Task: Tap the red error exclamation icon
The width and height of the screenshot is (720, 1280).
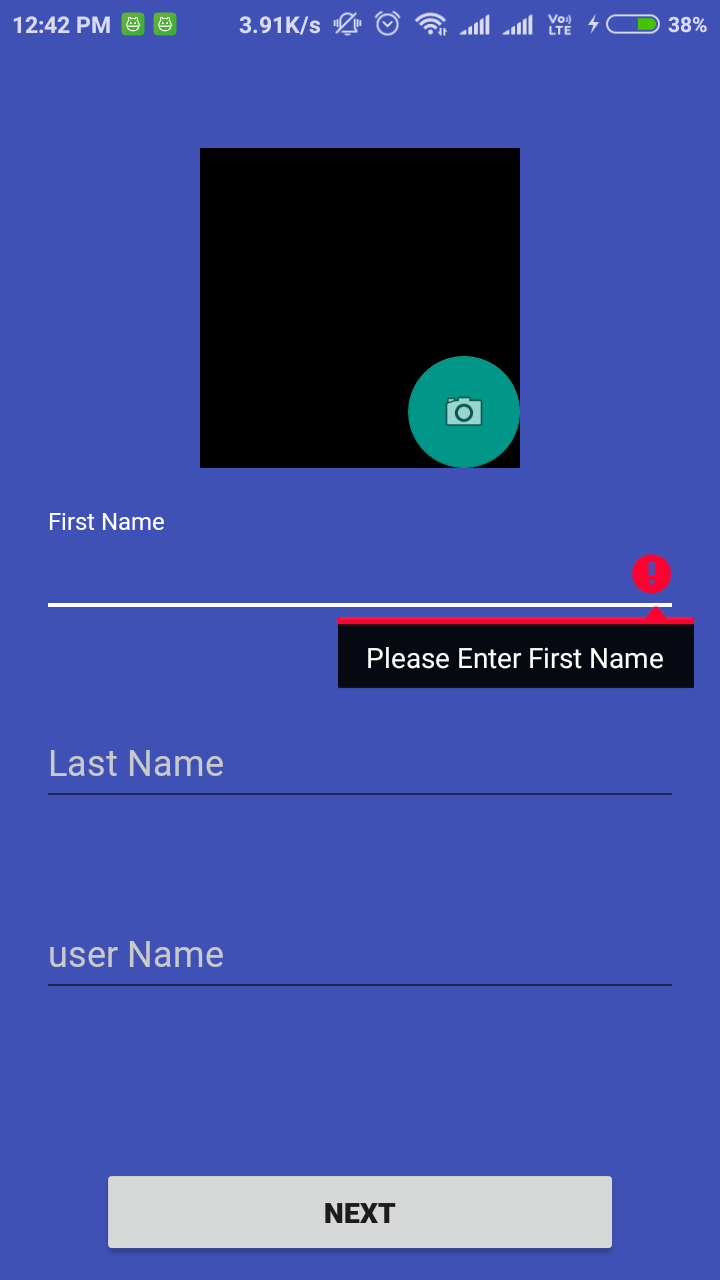Action: [x=651, y=575]
